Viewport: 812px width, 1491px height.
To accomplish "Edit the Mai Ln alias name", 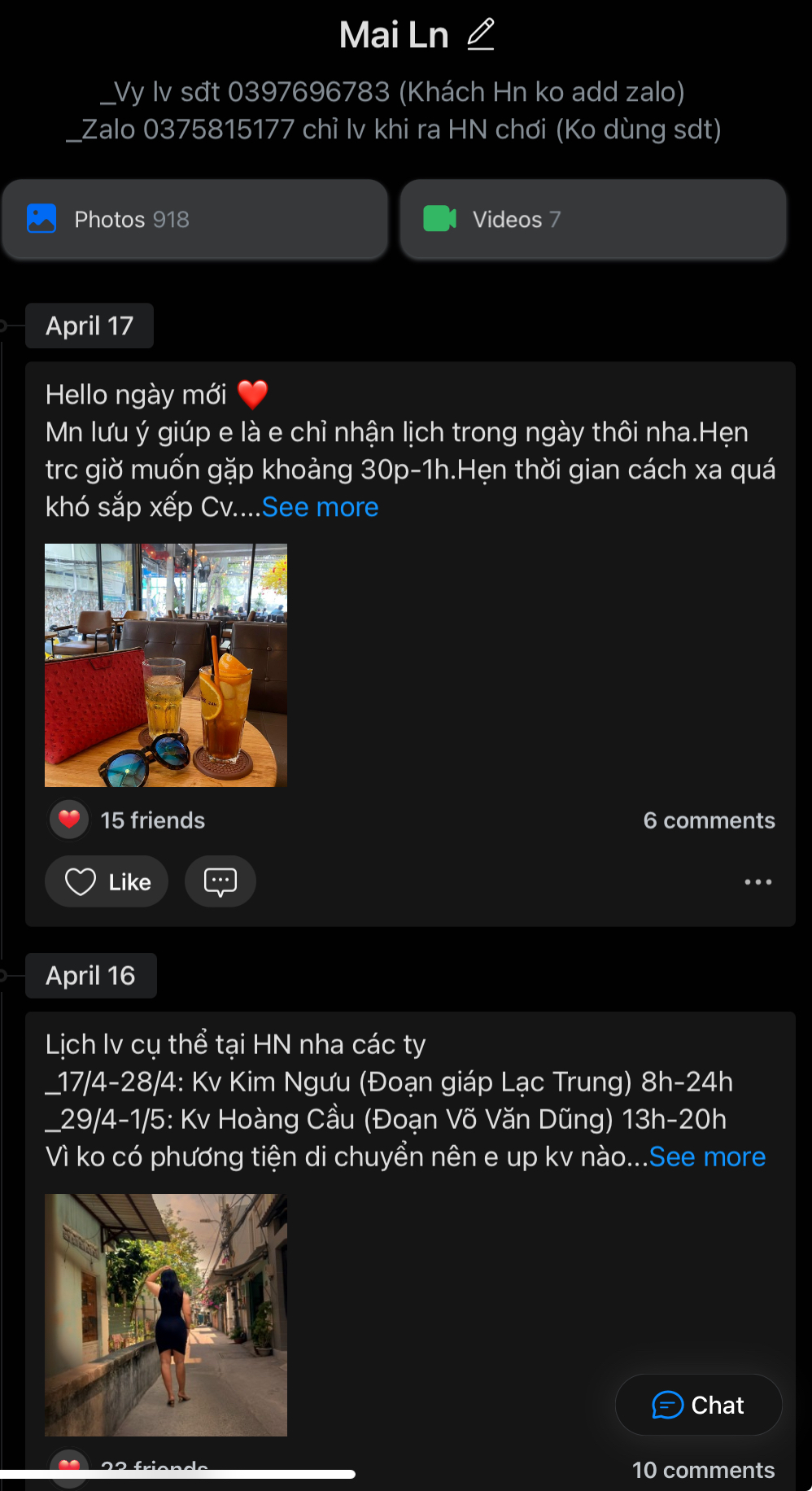I will point(481,35).
